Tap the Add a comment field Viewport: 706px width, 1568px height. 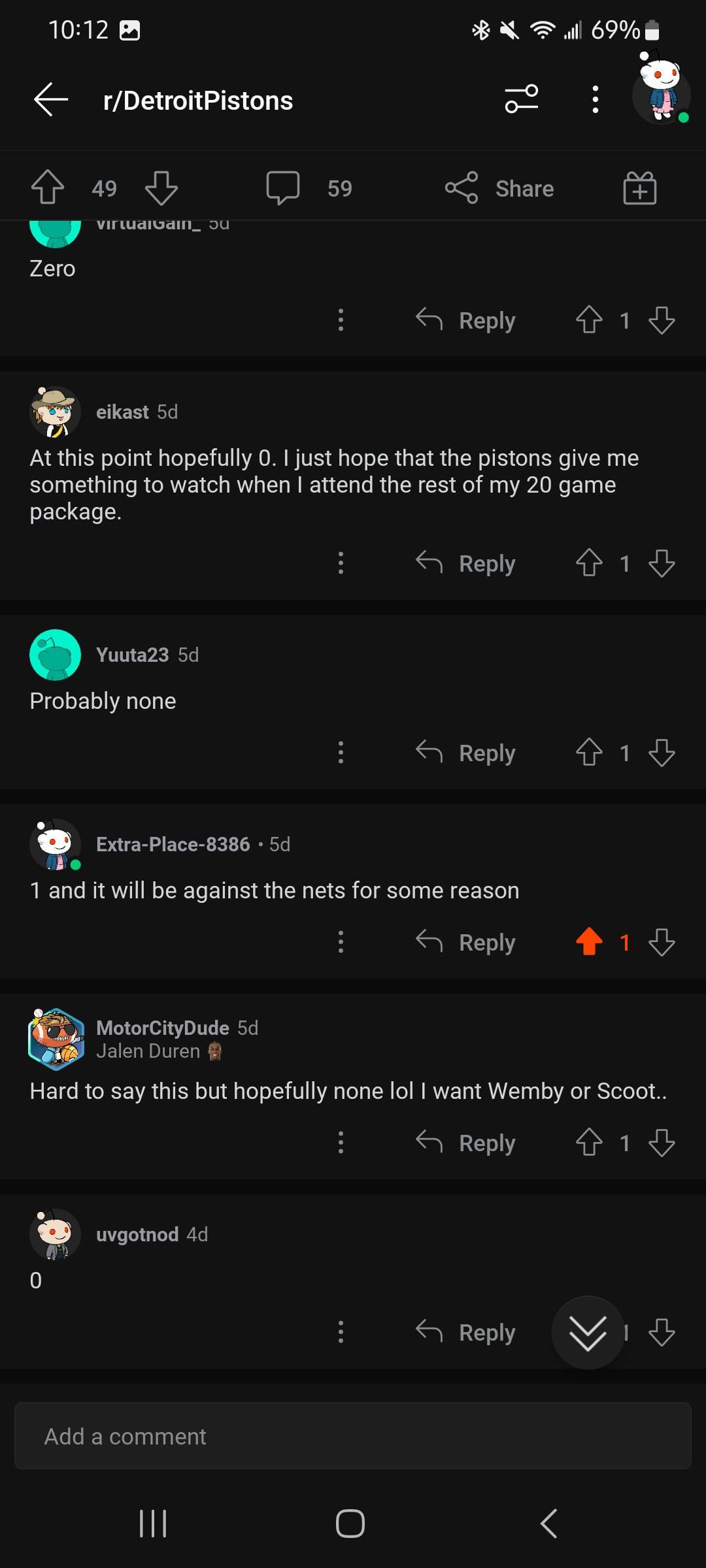[353, 1436]
